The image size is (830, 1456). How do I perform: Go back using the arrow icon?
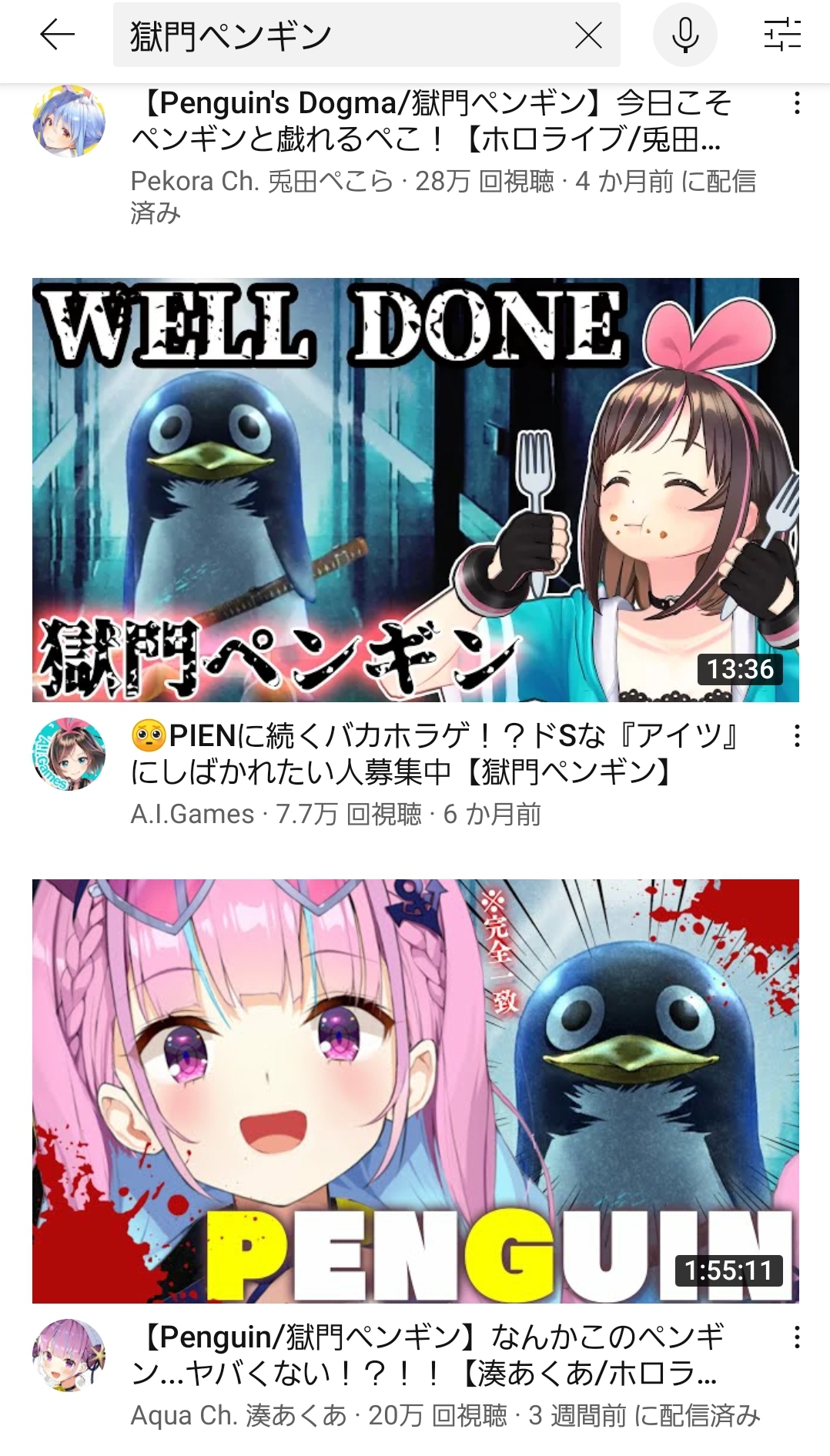pyautogui.click(x=57, y=35)
